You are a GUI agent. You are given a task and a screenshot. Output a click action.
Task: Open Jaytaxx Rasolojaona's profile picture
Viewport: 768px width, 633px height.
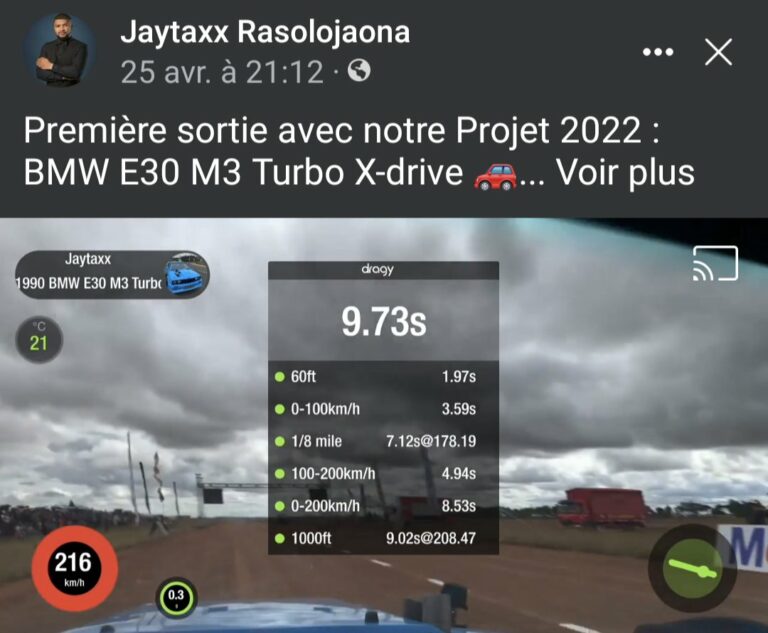point(60,50)
